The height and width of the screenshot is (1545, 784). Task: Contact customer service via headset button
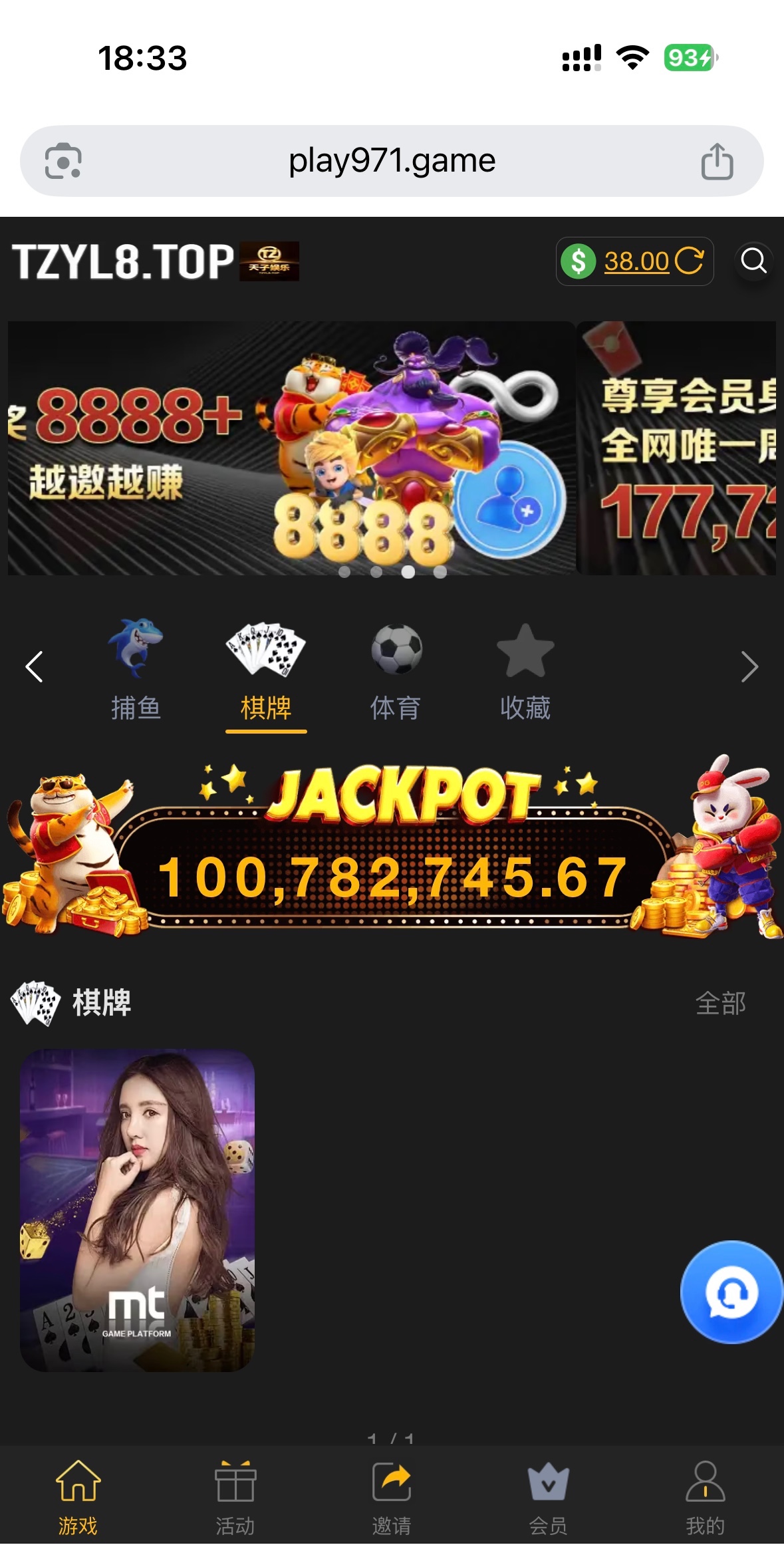tap(731, 1292)
